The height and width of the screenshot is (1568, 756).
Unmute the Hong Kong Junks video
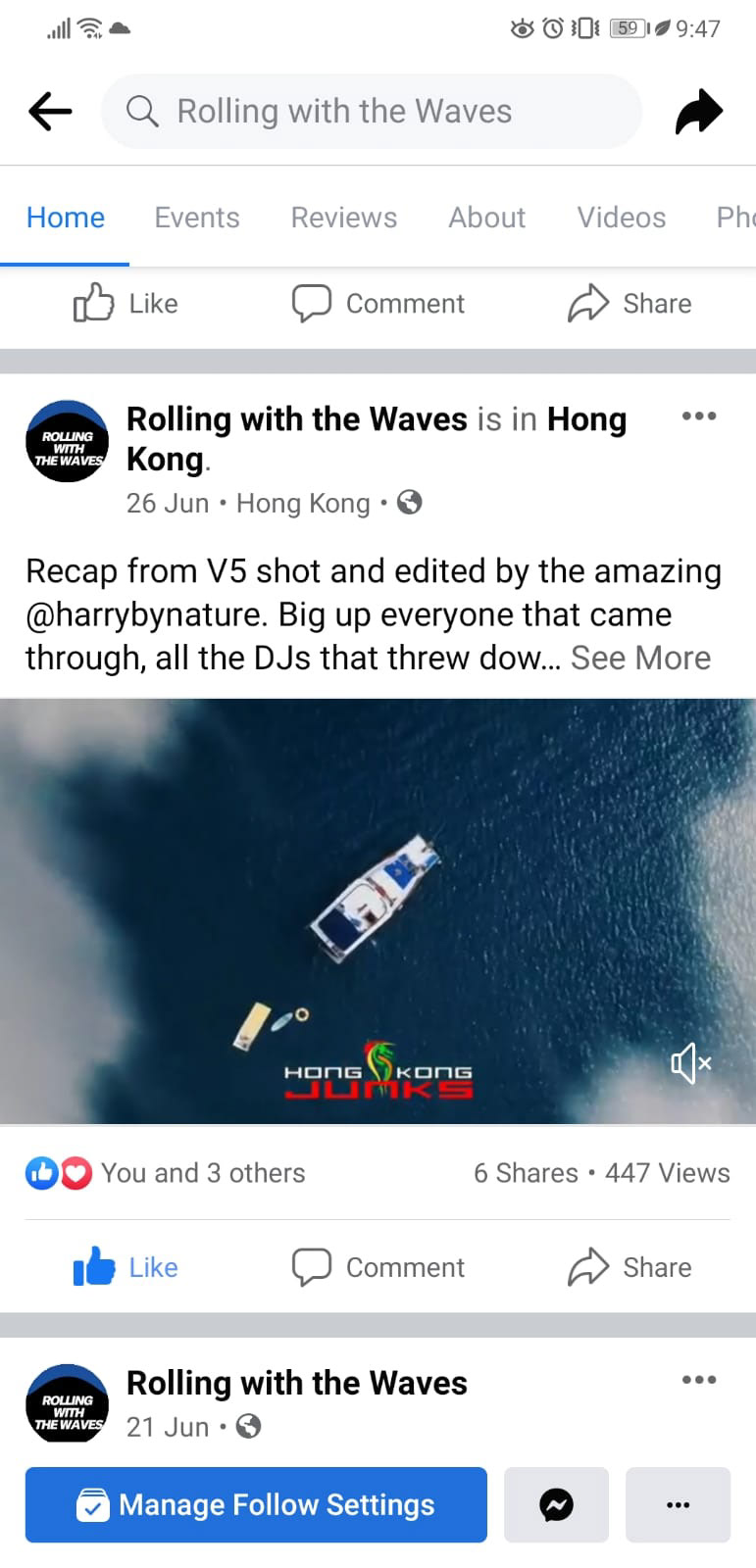[x=690, y=1062]
